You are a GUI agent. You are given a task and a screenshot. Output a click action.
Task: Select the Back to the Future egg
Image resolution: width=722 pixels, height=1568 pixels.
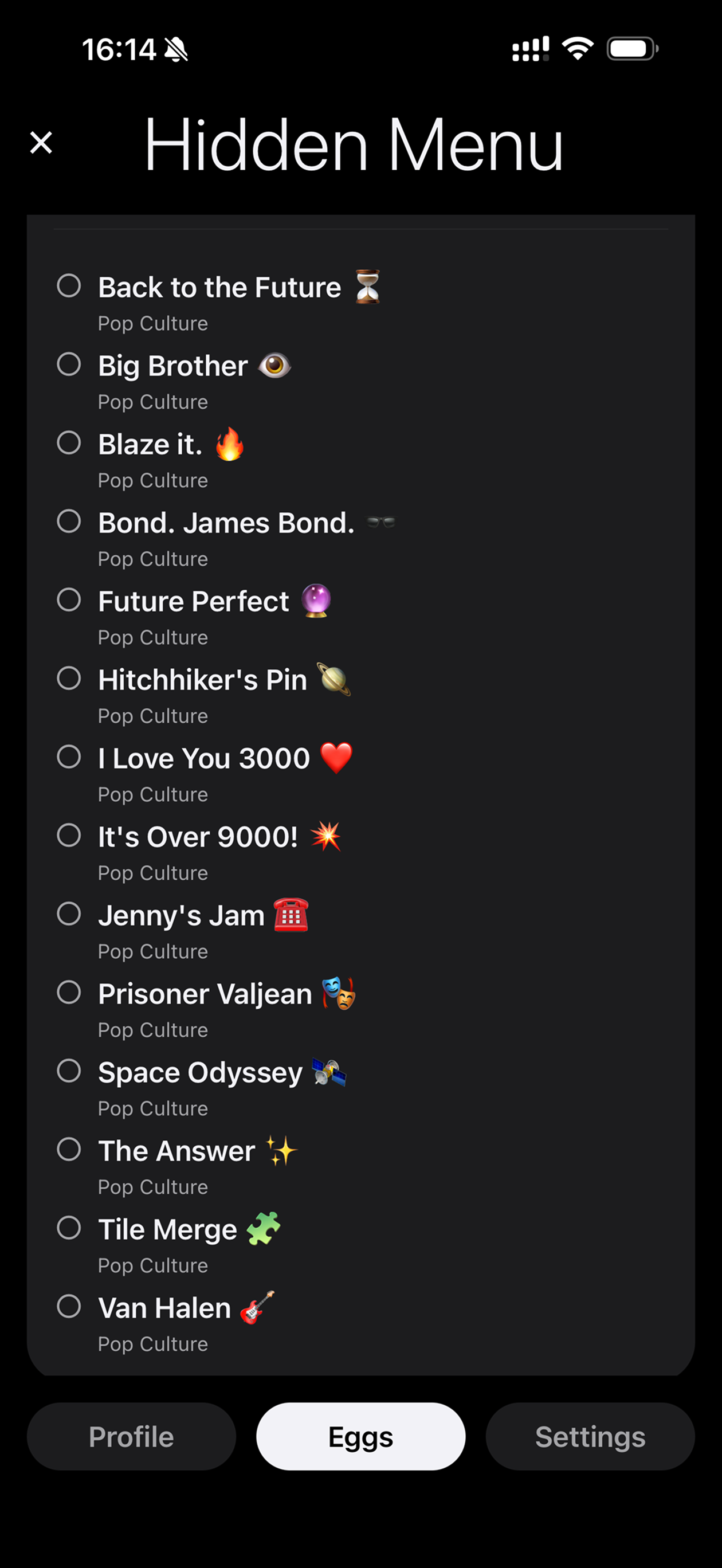click(69, 285)
